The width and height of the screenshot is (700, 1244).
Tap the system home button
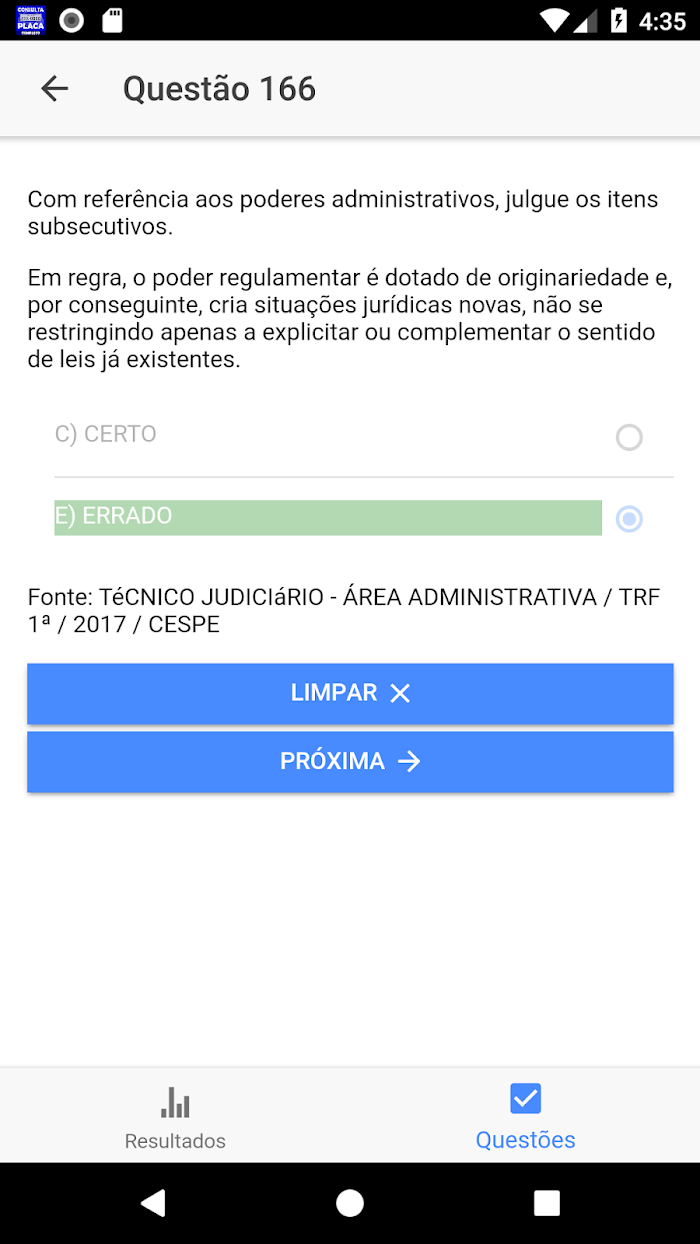point(350,1203)
